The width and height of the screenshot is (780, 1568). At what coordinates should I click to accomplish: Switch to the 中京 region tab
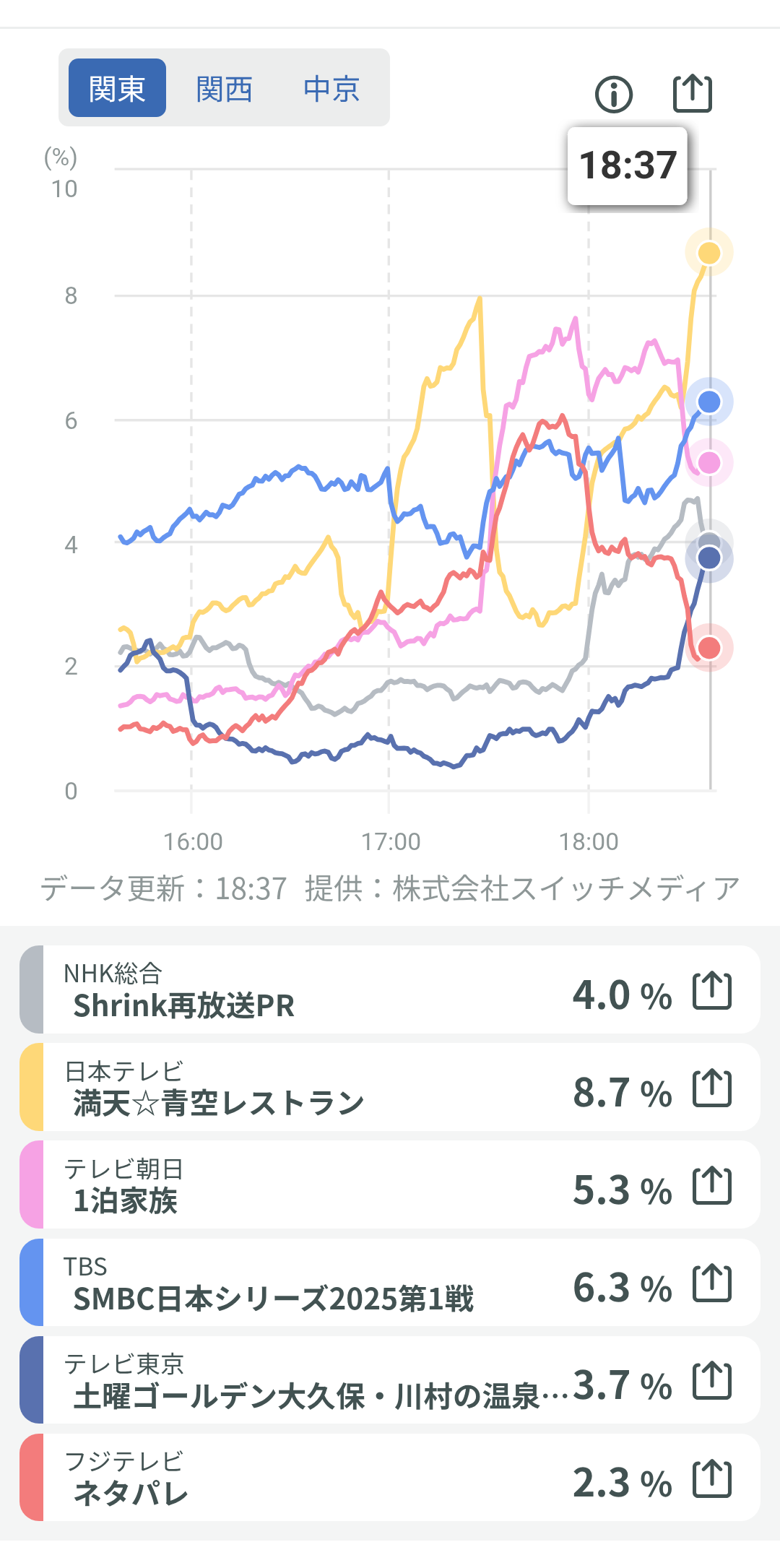pyautogui.click(x=331, y=89)
